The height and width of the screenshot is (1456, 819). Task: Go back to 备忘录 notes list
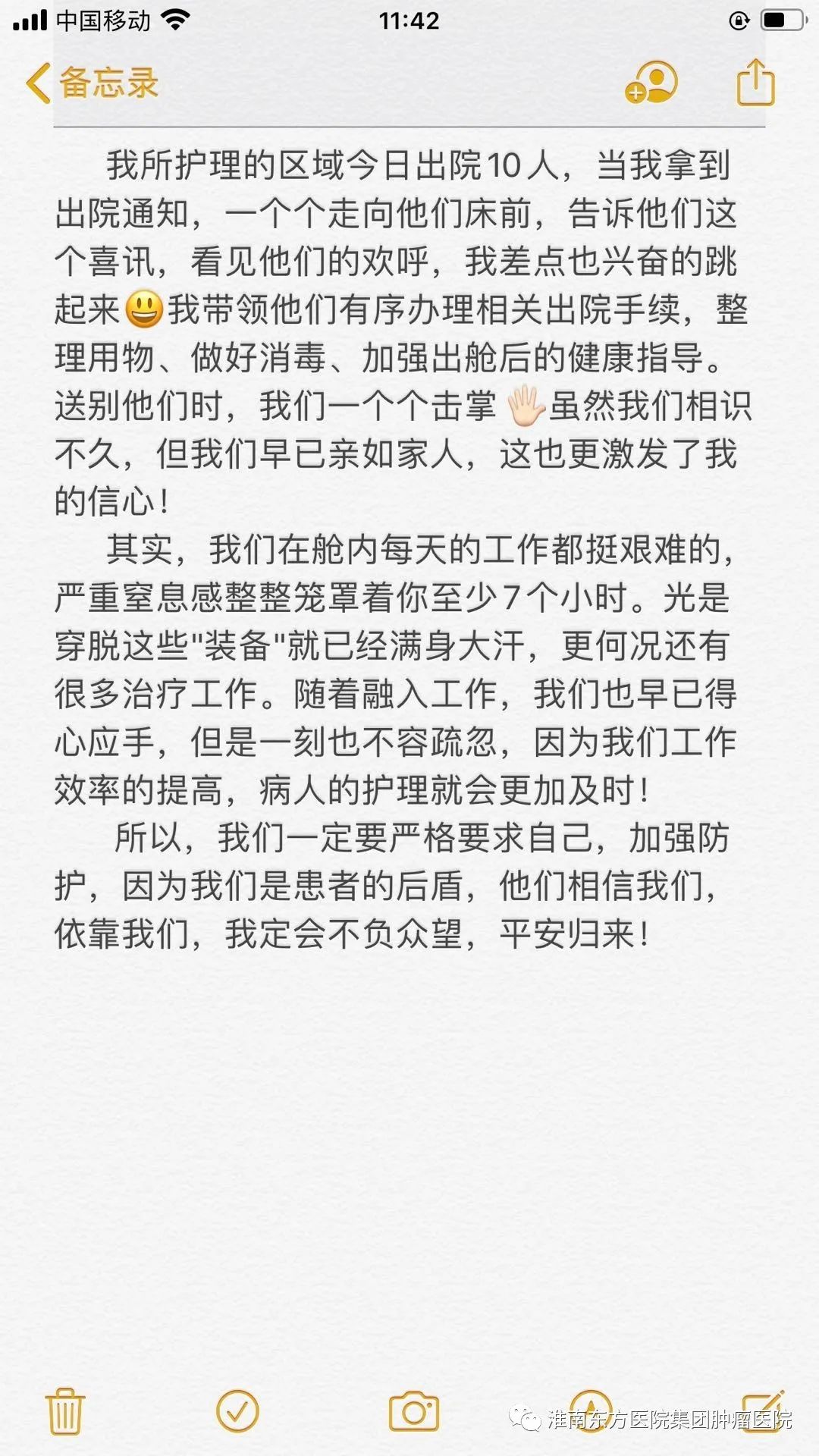(x=92, y=83)
